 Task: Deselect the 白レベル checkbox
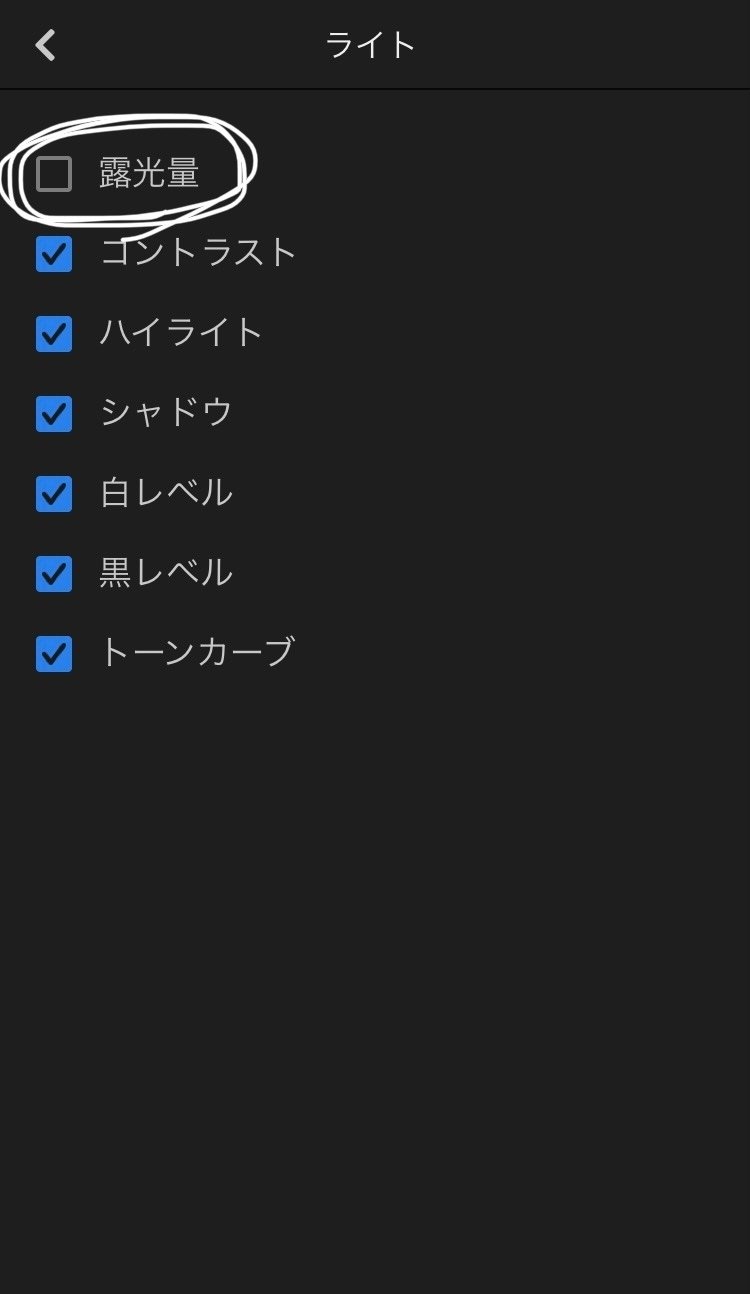54,494
